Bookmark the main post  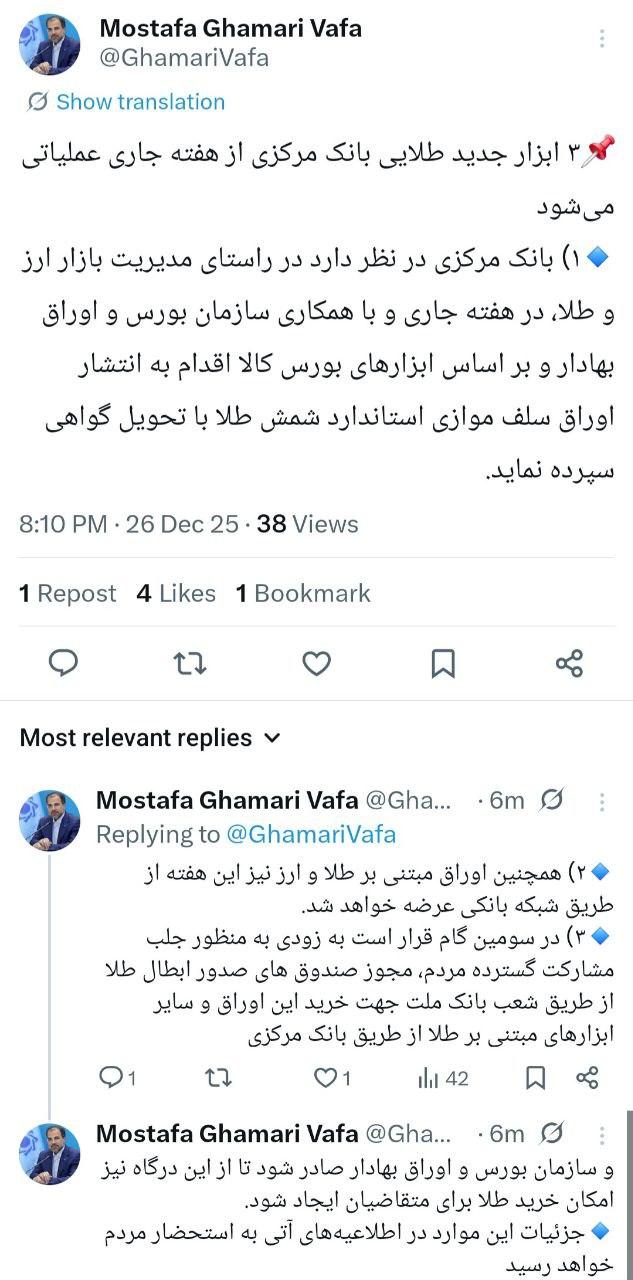click(x=443, y=663)
